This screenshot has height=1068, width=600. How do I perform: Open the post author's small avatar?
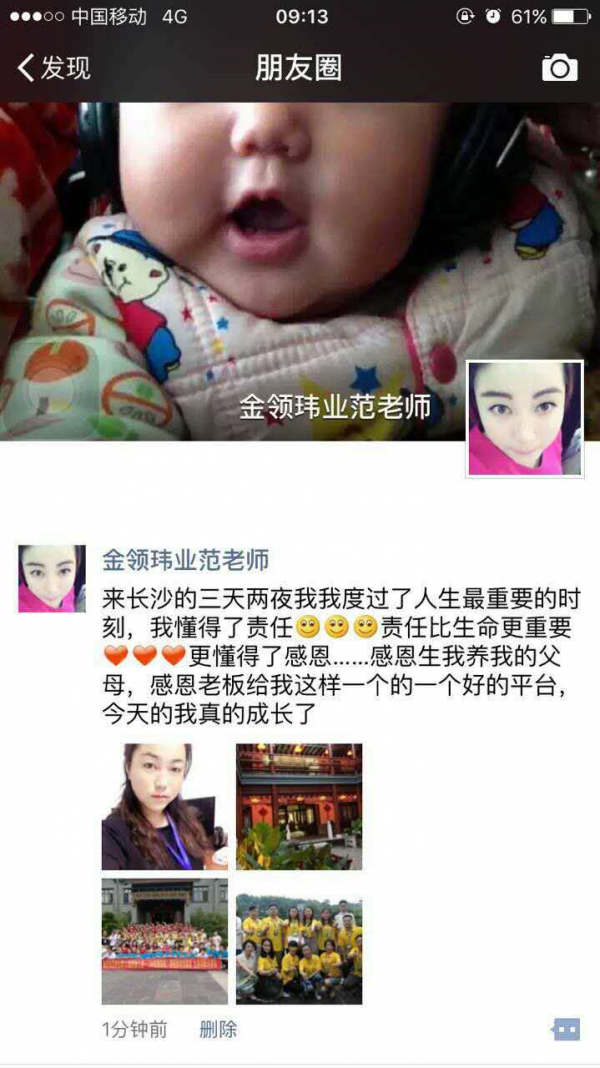tap(52, 578)
